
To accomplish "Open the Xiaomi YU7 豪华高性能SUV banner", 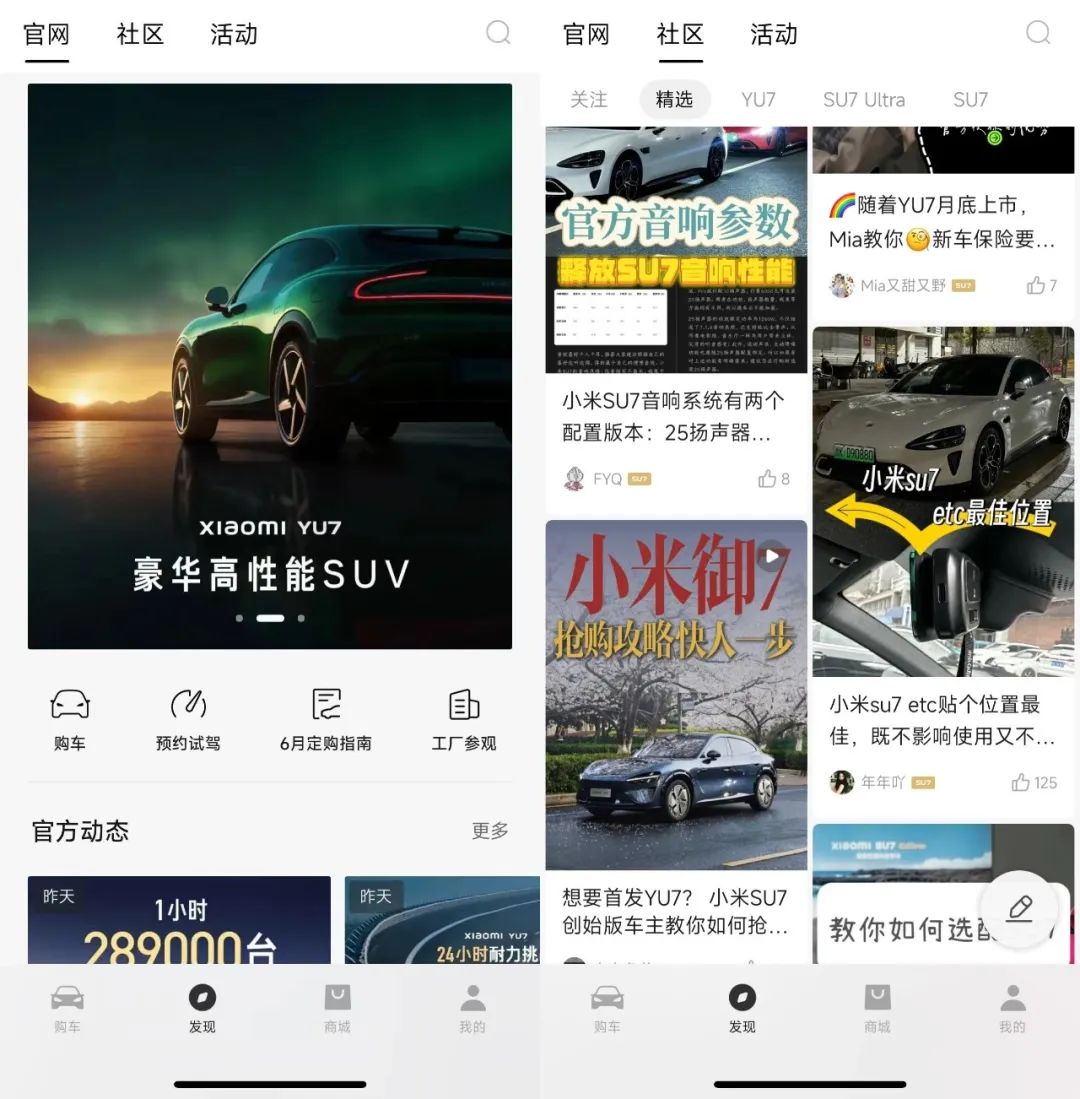I will pos(270,366).
